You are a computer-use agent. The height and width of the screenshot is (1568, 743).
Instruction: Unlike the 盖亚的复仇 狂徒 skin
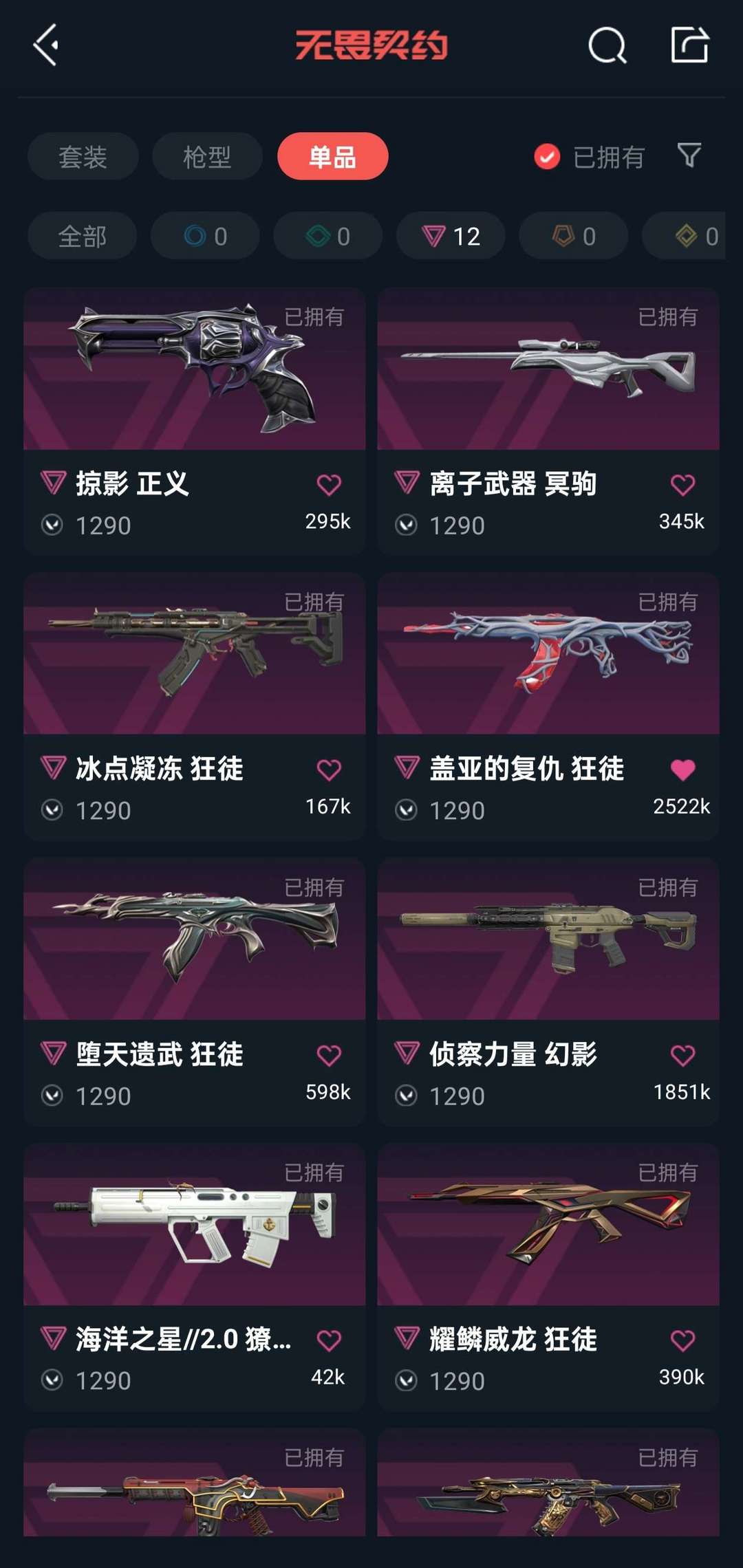click(x=682, y=770)
